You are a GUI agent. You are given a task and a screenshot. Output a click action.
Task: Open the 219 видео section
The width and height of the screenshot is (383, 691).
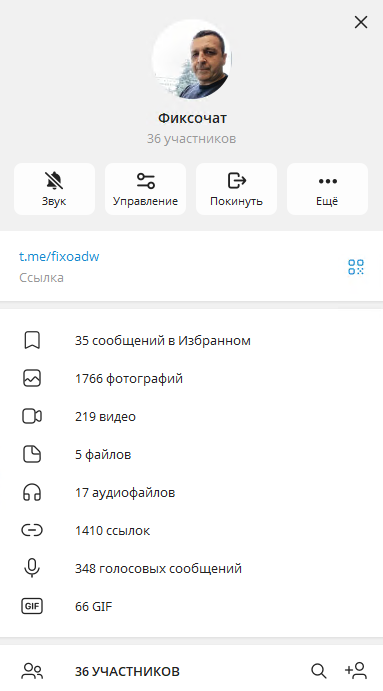191,416
